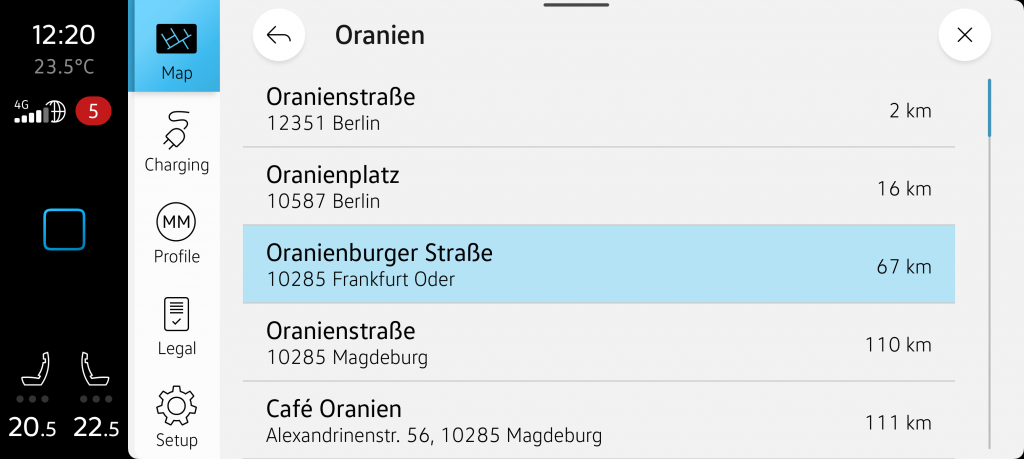
Task: Open the notifications badge showing 5
Action: tap(93, 111)
